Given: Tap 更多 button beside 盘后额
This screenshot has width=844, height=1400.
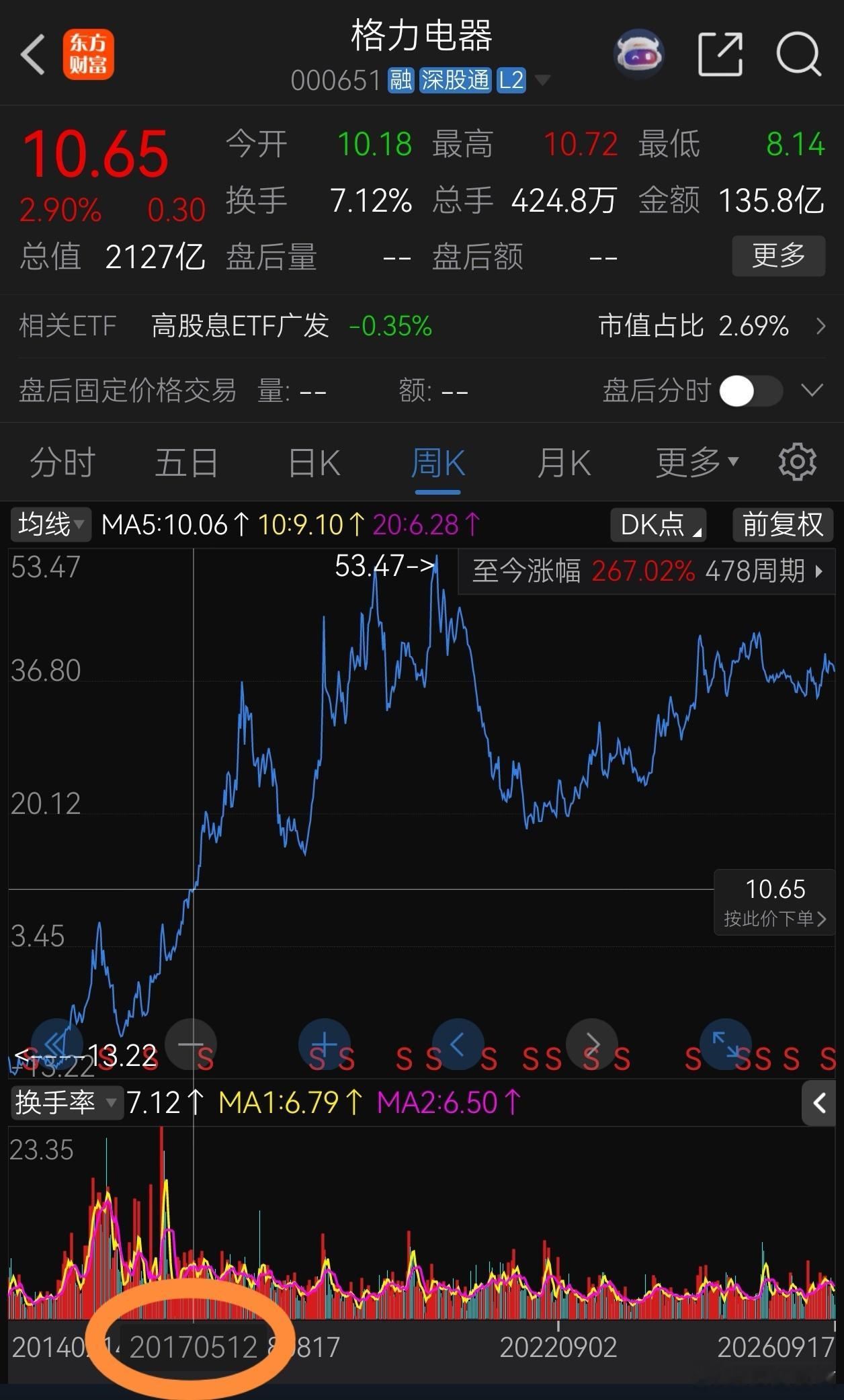Looking at the screenshot, I should (x=778, y=255).
